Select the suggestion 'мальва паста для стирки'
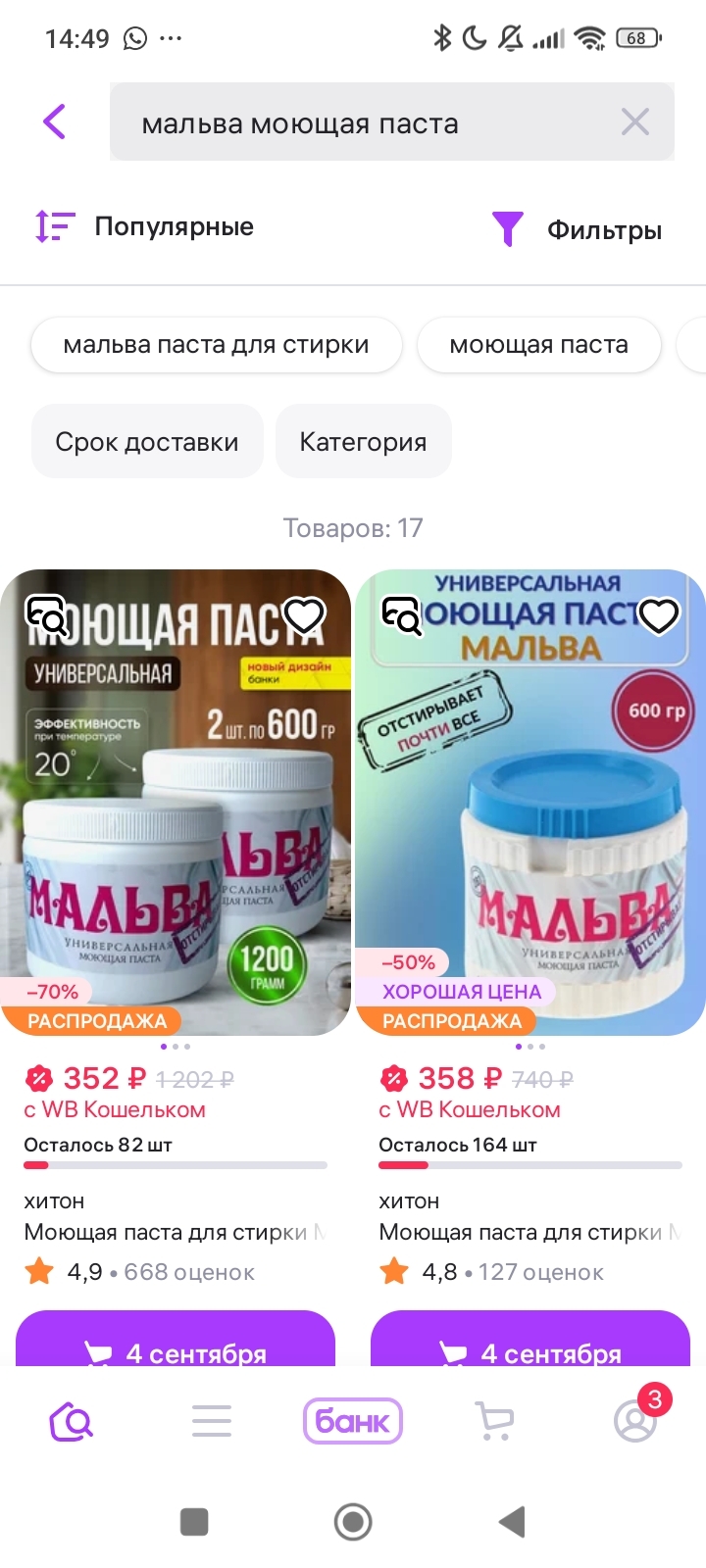Image resolution: width=706 pixels, height=1568 pixels. (216, 345)
